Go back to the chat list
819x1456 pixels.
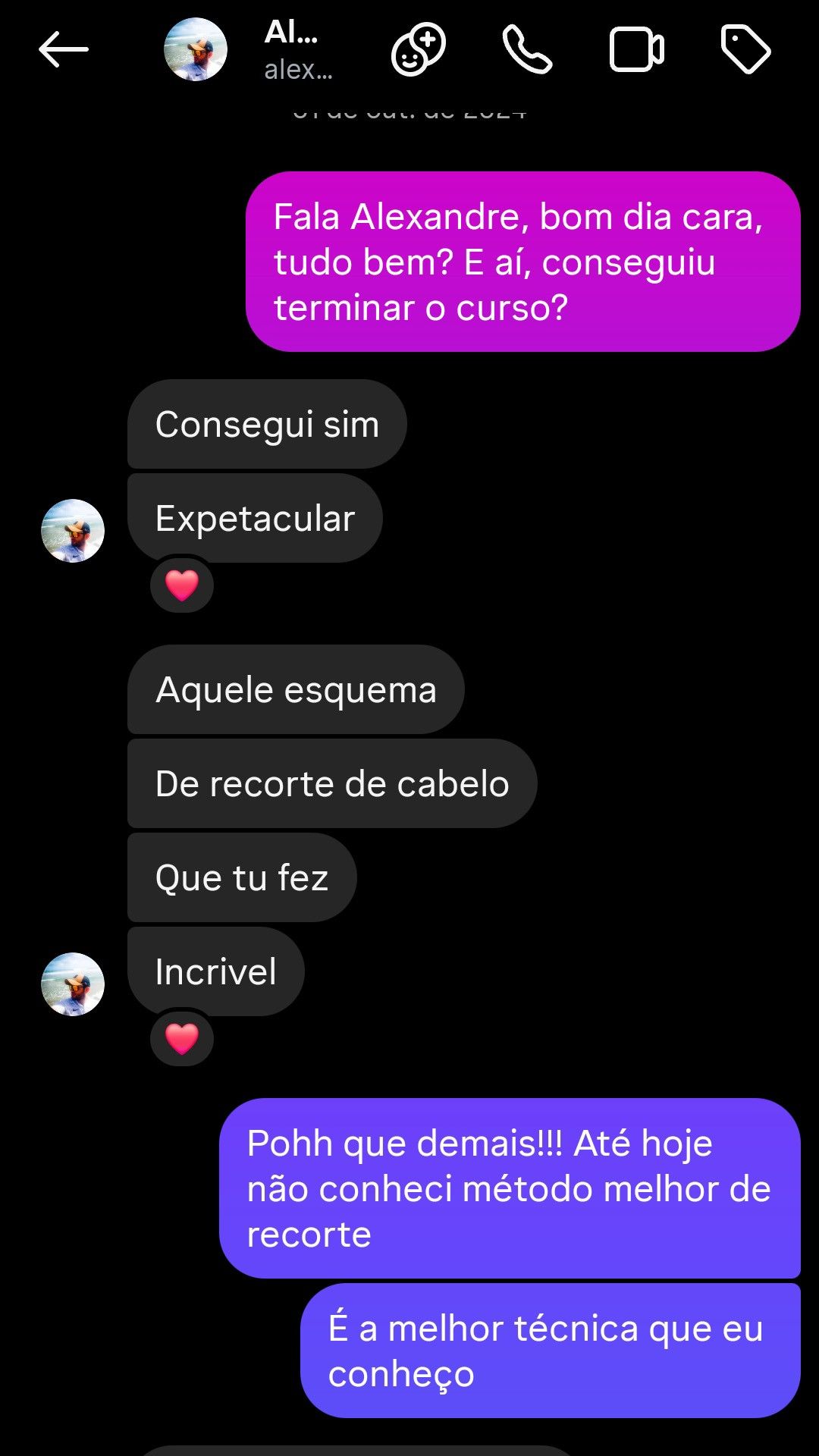tap(64, 50)
